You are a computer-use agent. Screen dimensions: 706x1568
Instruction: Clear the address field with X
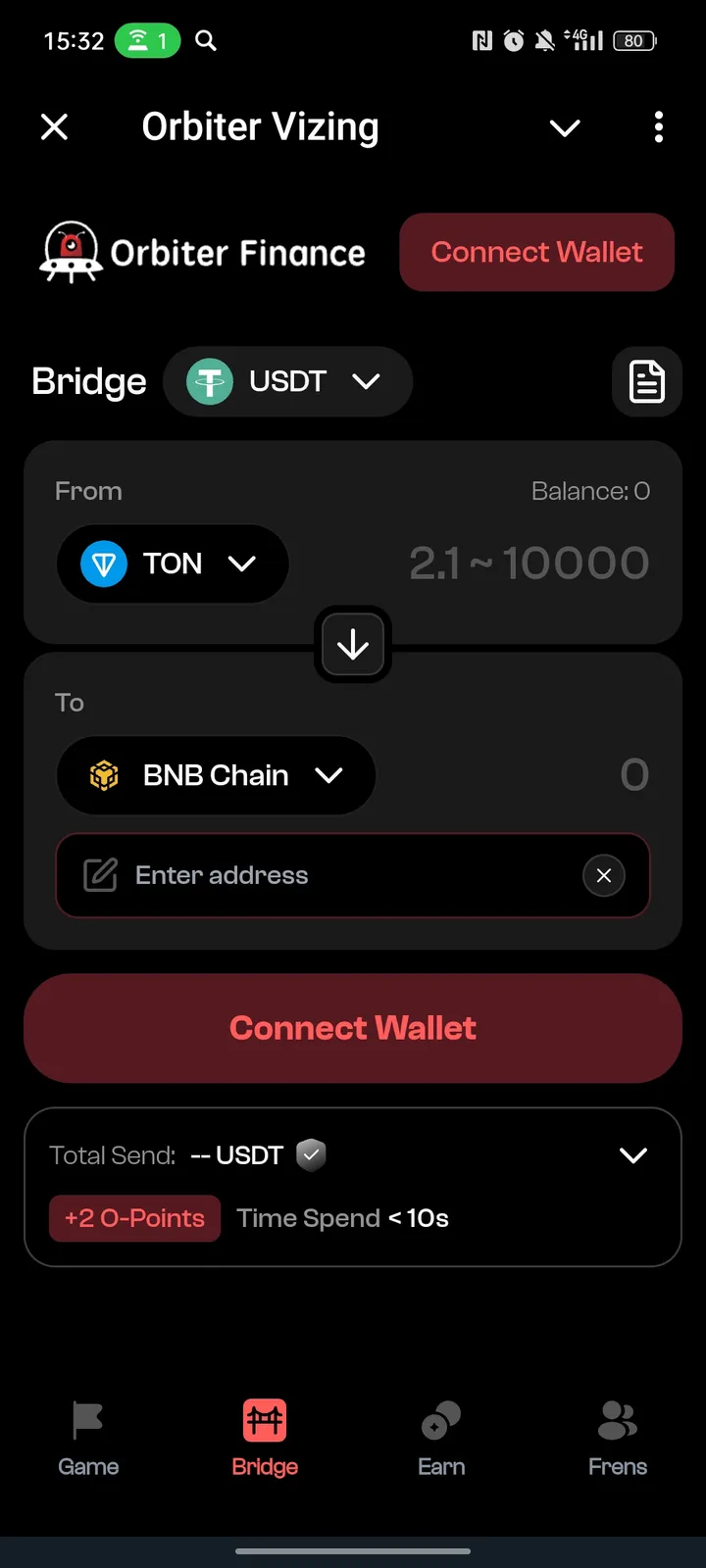tap(604, 875)
